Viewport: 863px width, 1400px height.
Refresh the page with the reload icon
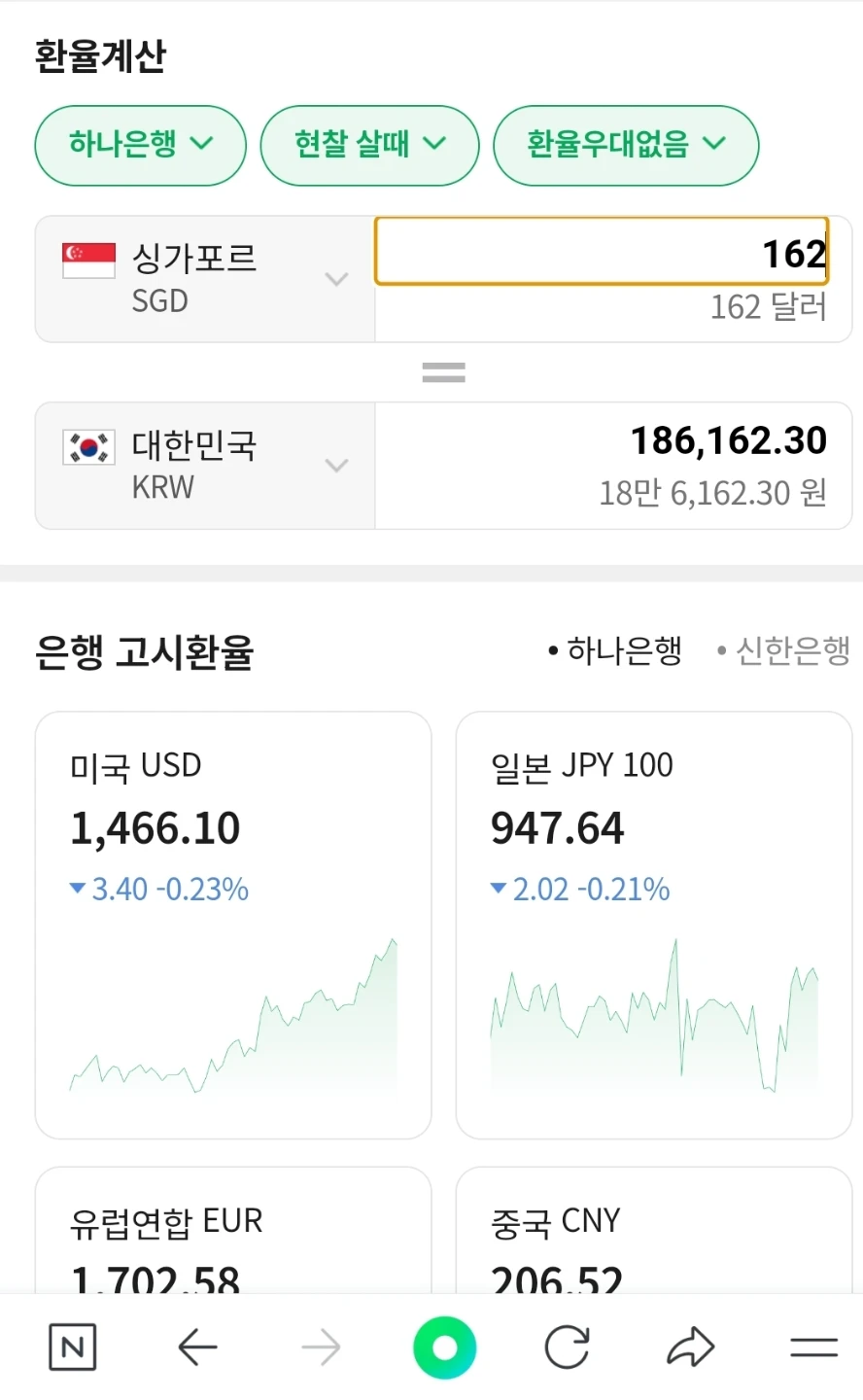point(568,1347)
